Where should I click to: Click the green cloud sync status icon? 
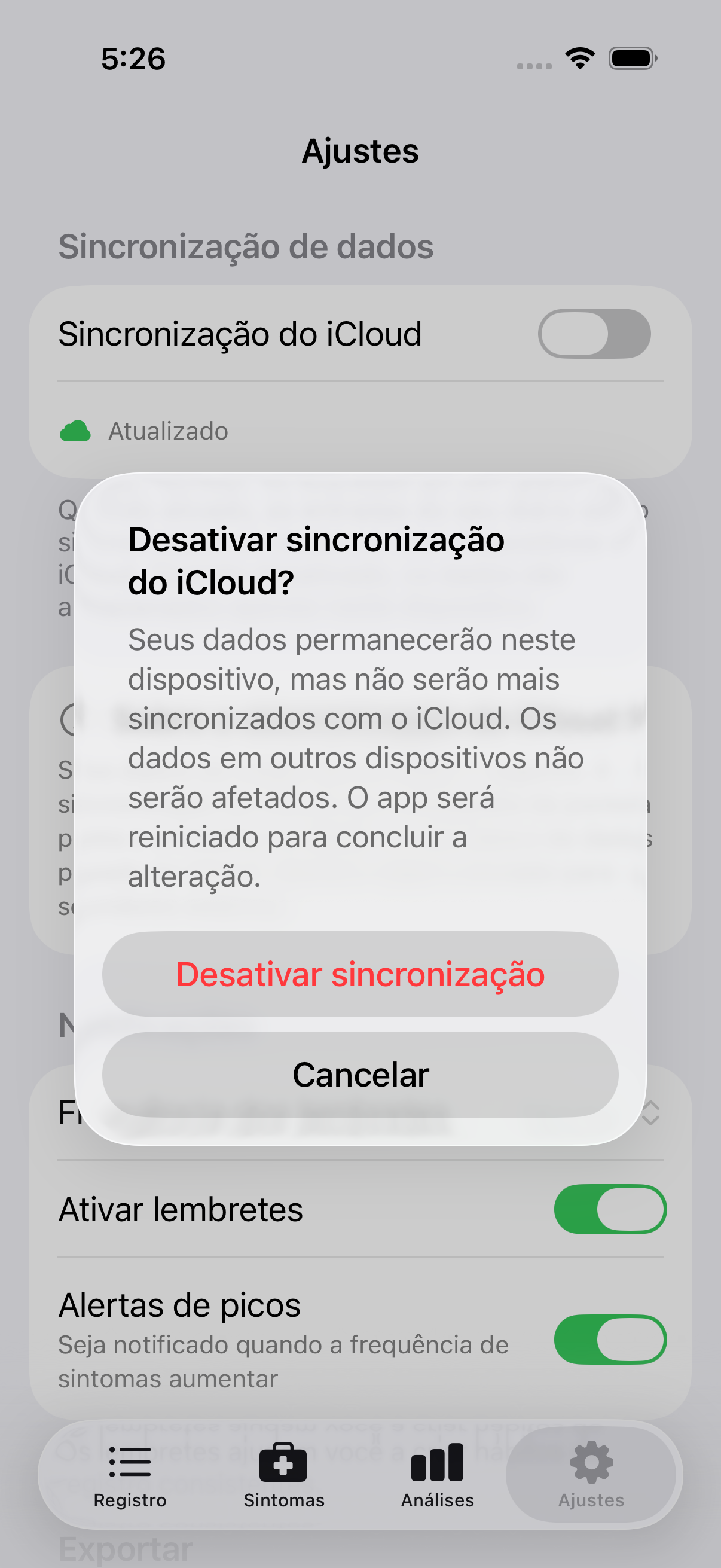[77, 431]
